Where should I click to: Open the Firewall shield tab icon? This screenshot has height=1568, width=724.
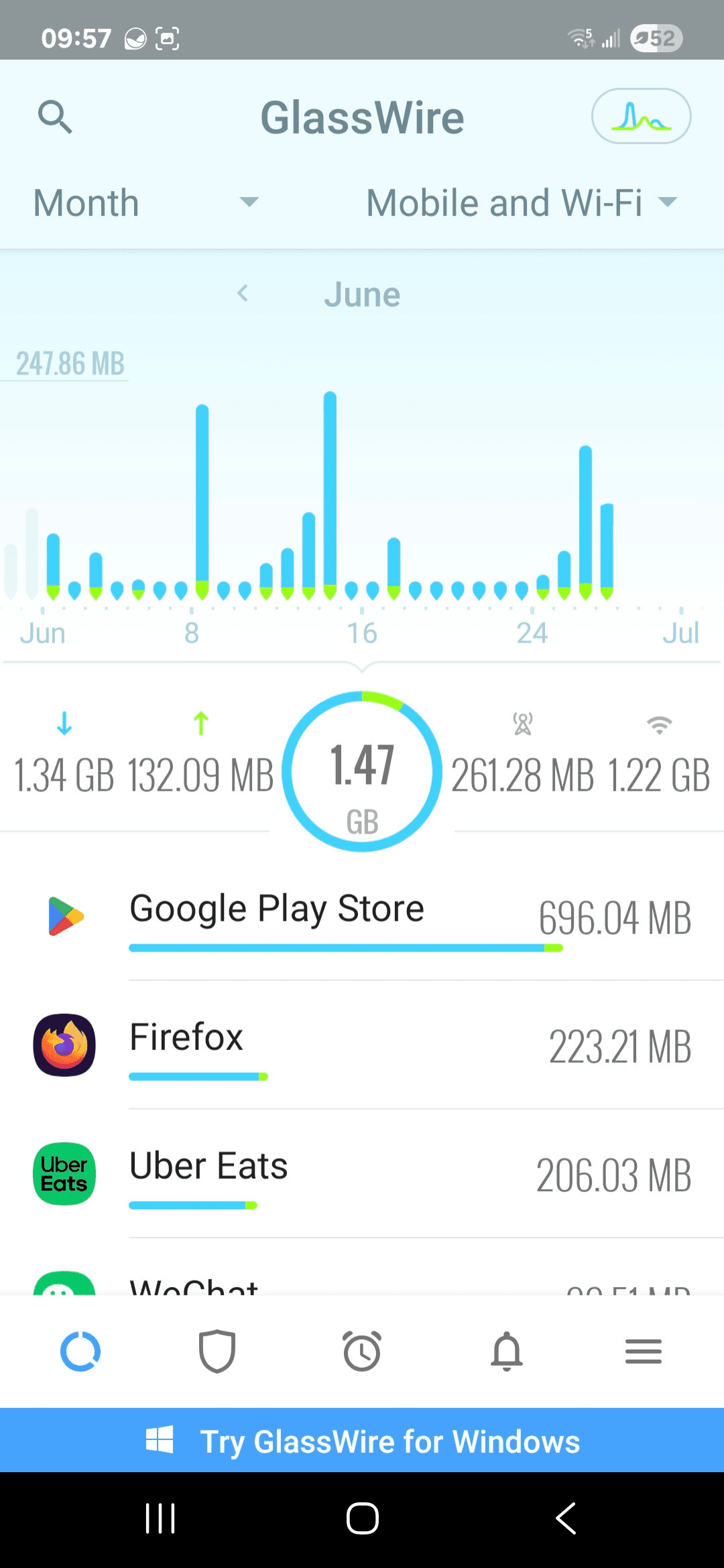[x=217, y=1351]
